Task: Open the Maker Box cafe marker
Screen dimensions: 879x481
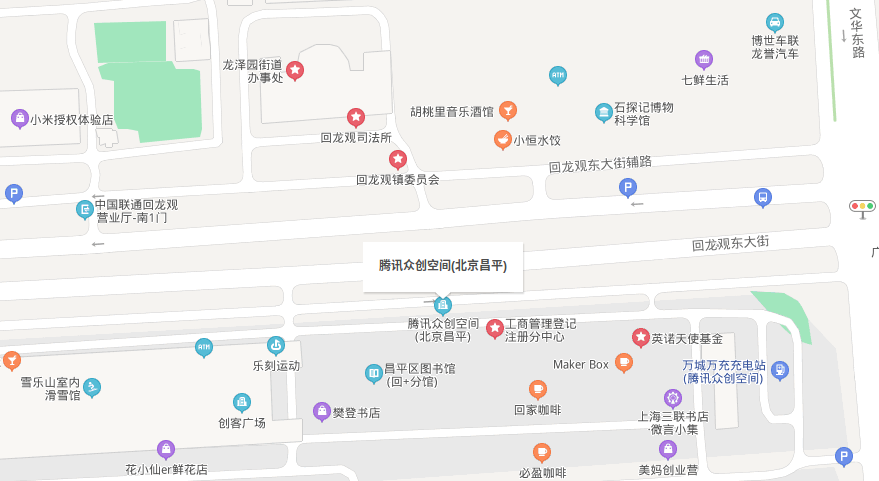Action: click(x=624, y=363)
